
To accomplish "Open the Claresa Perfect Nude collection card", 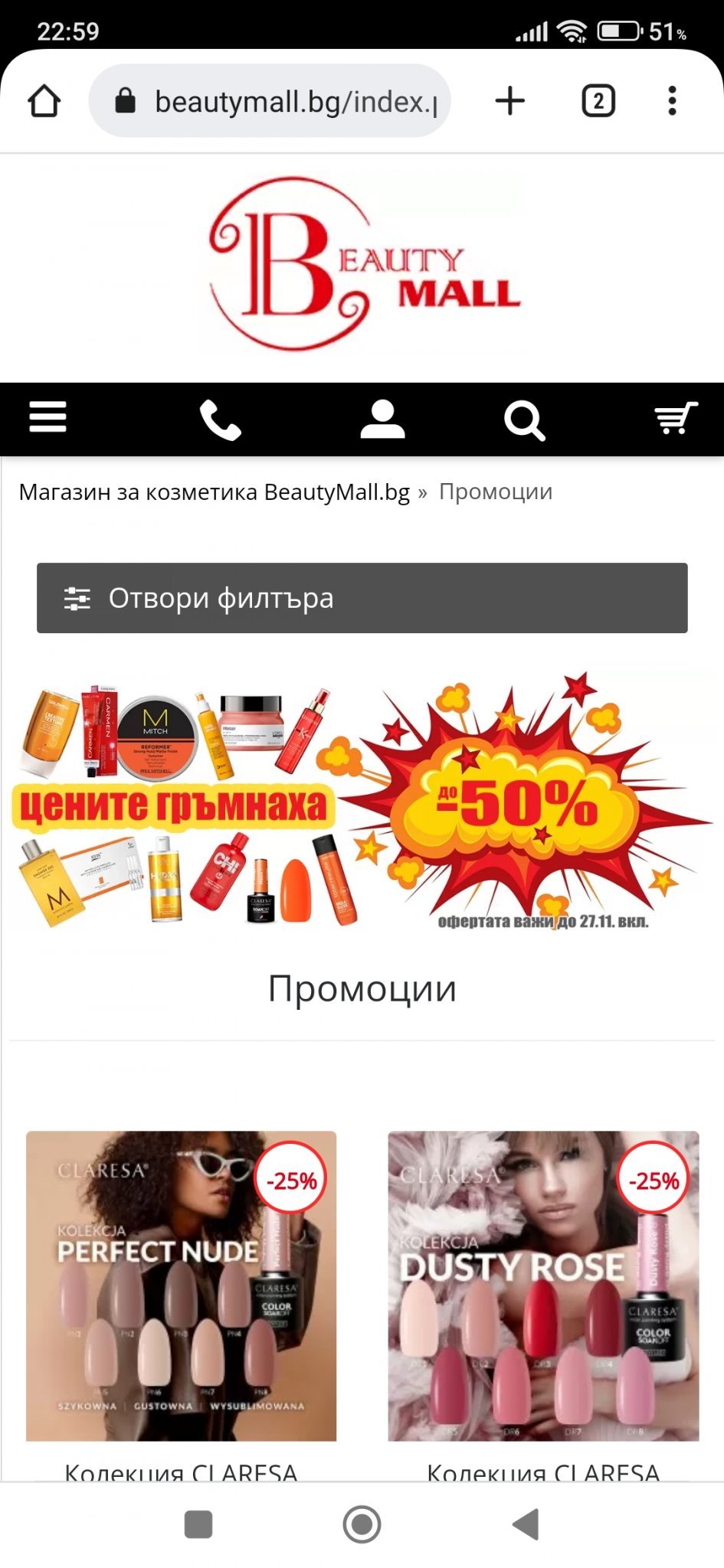I will pyautogui.click(x=181, y=1285).
